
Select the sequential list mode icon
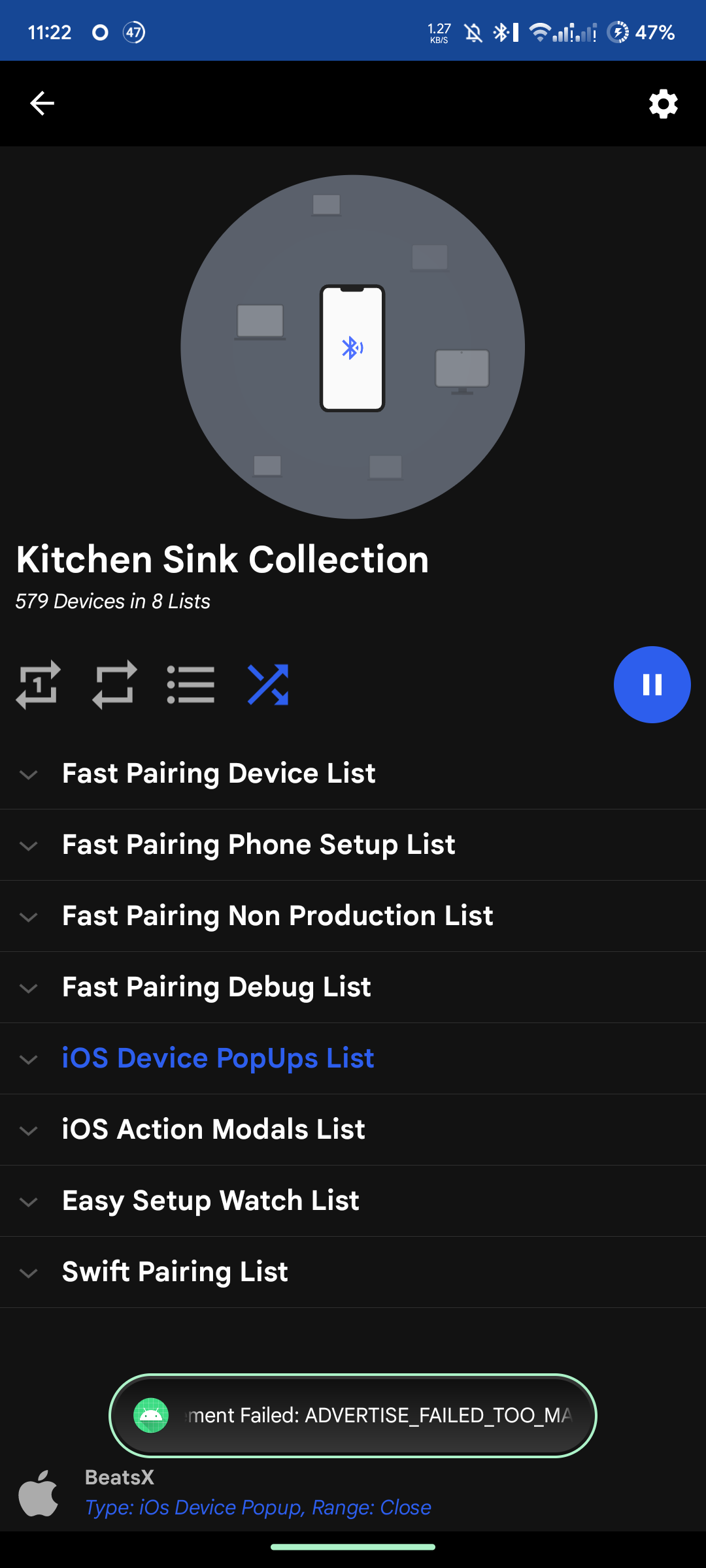(191, 685)
